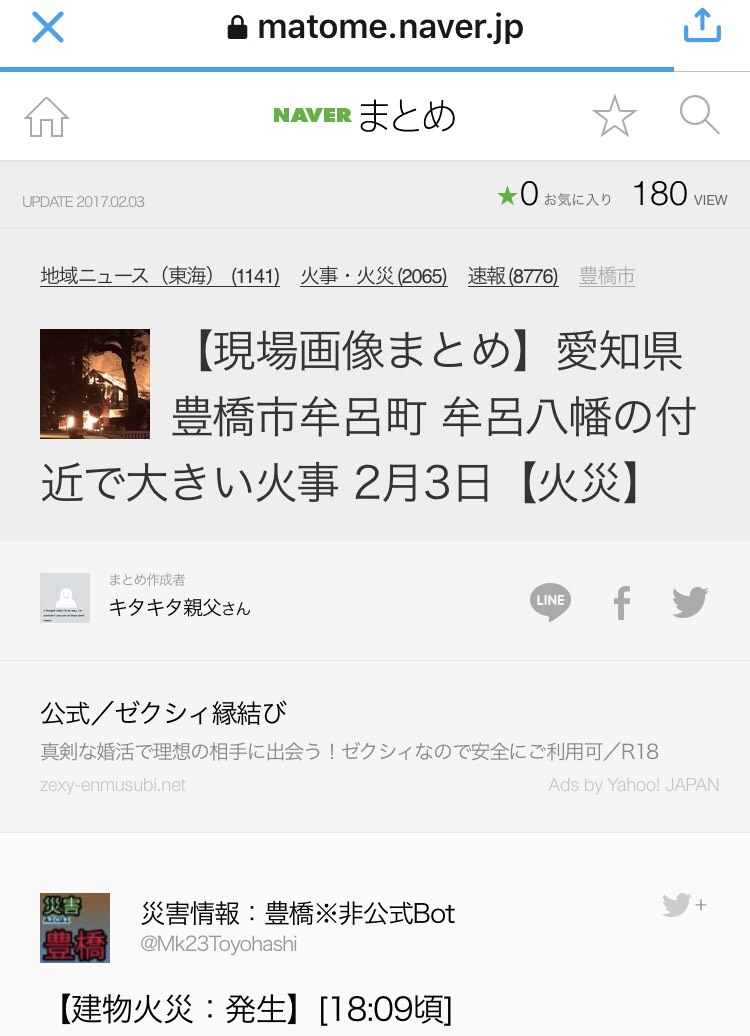Share this article on Twitter
Screen dimensions: 750x1036
point(690,602)
